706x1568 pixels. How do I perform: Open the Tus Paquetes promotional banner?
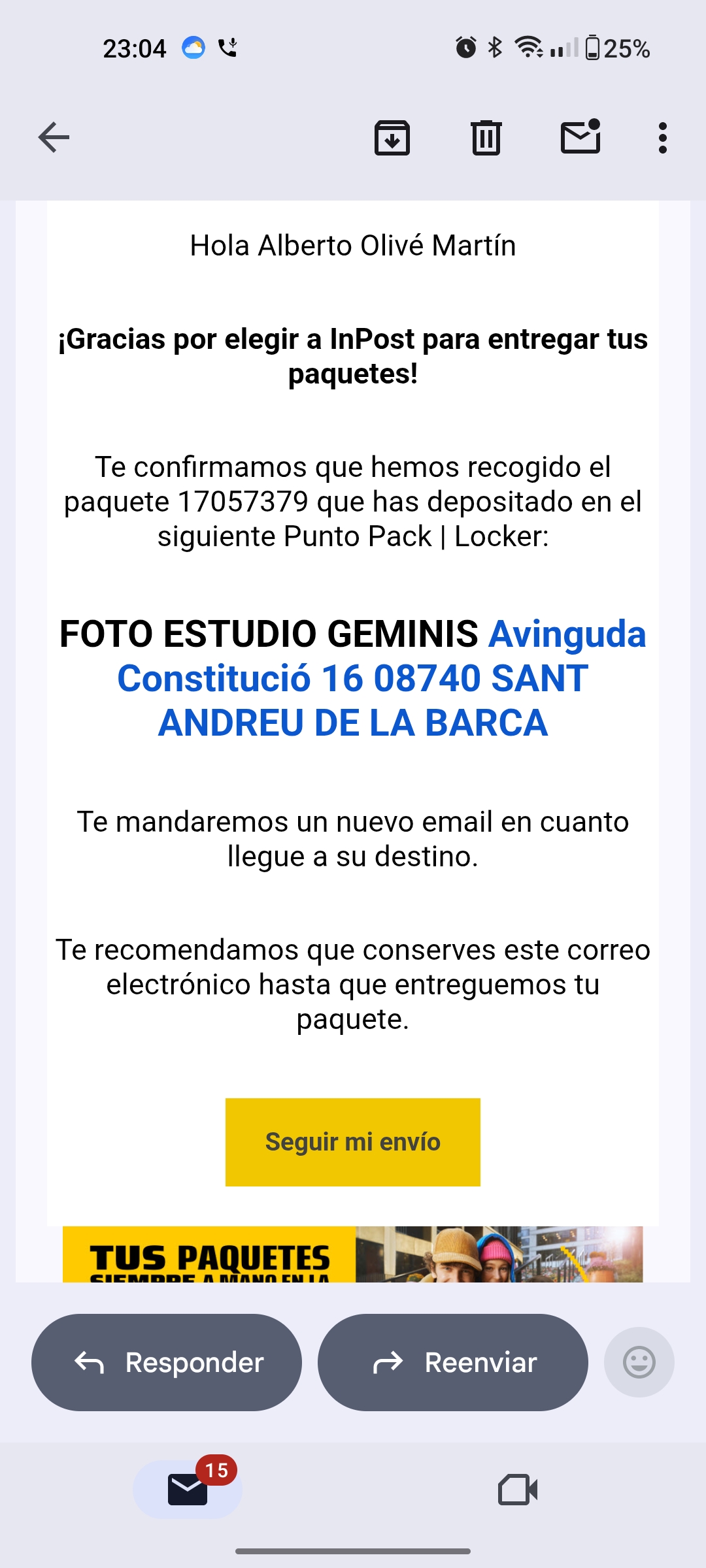tap(353, 1254)
